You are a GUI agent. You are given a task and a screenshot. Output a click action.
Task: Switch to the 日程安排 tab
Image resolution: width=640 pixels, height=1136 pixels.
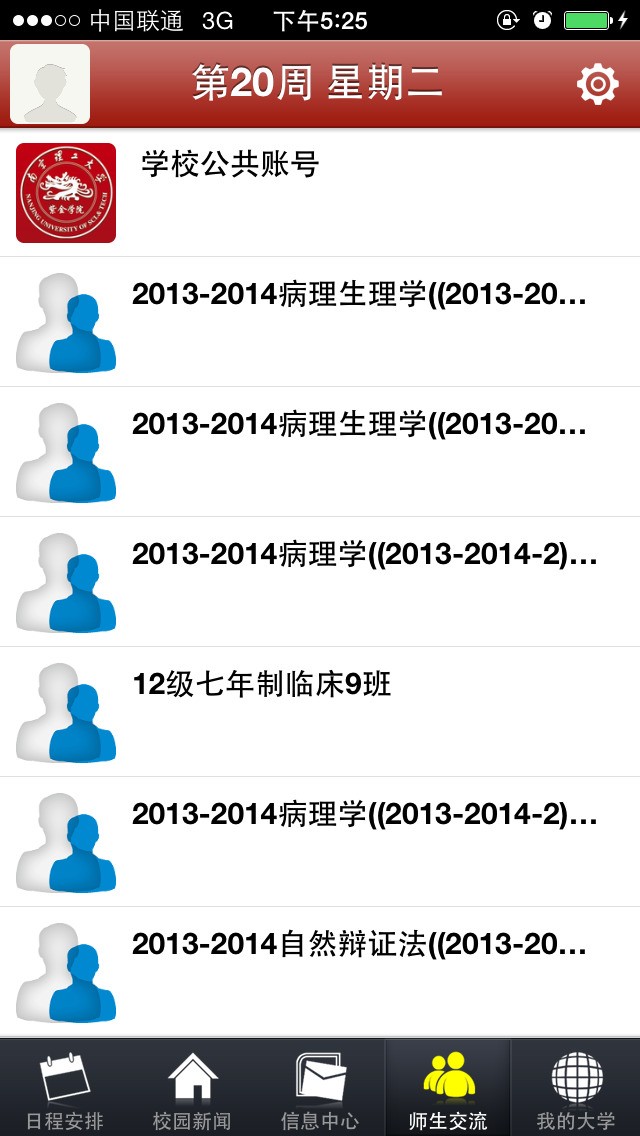[x=65, y=1090]
